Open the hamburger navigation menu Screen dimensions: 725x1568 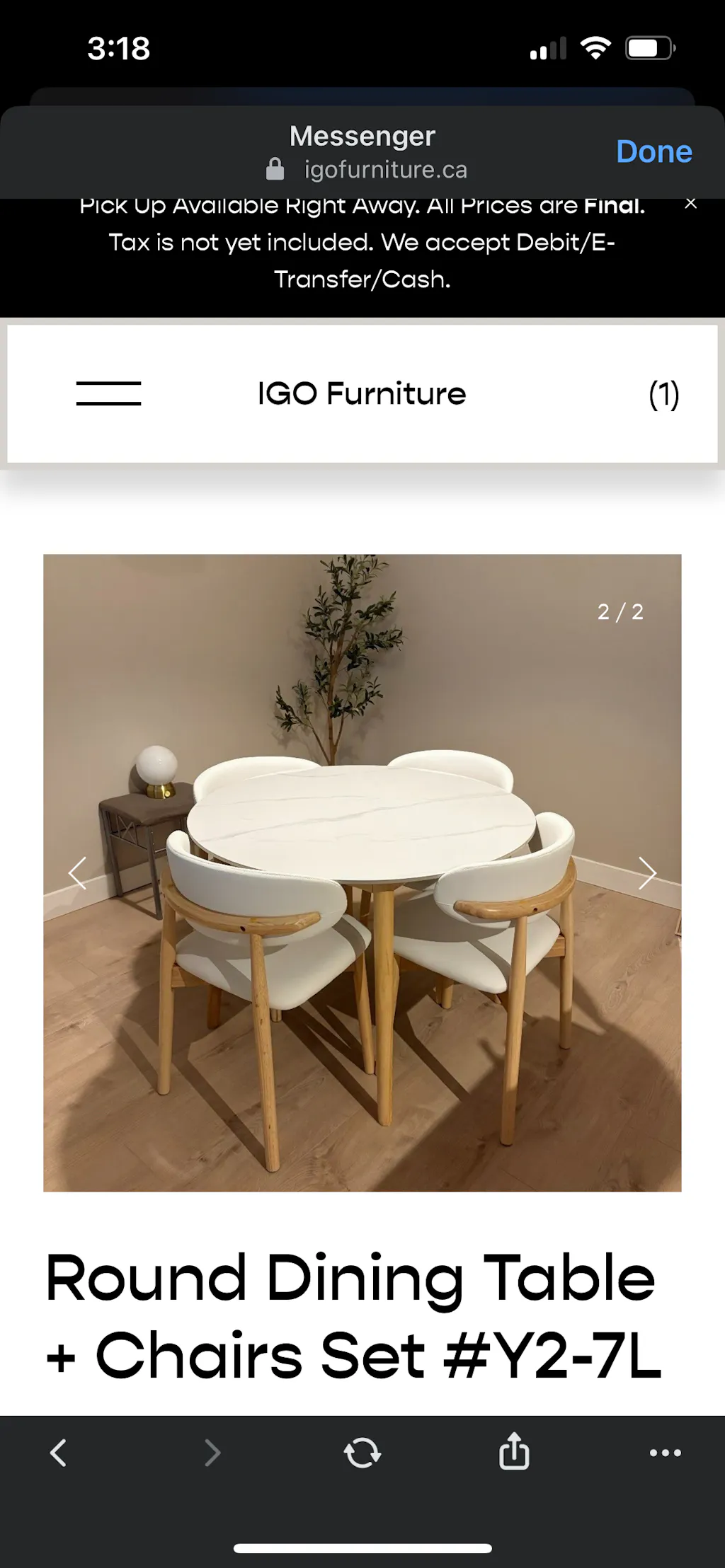click(108, 393)
